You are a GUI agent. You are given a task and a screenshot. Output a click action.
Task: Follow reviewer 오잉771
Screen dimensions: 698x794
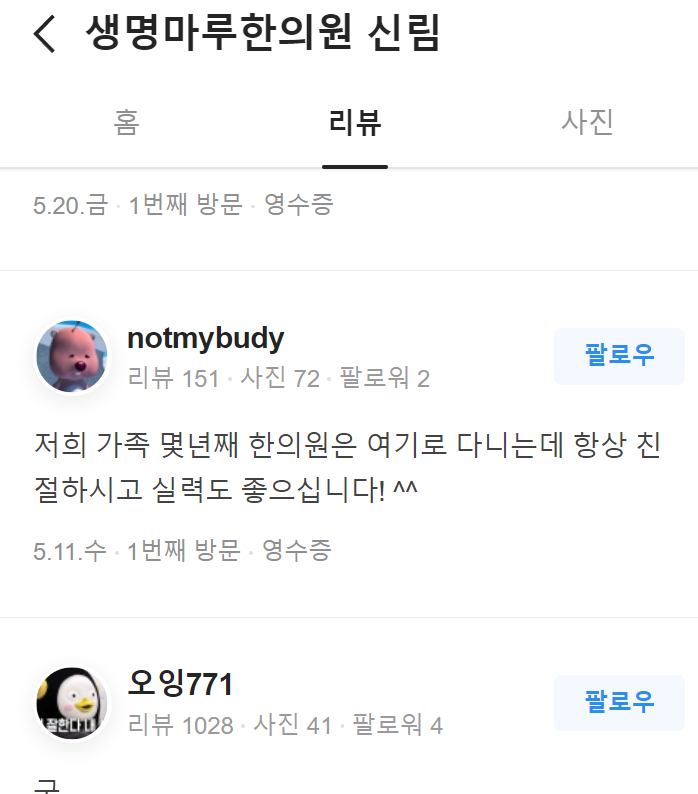click(619, 702)
